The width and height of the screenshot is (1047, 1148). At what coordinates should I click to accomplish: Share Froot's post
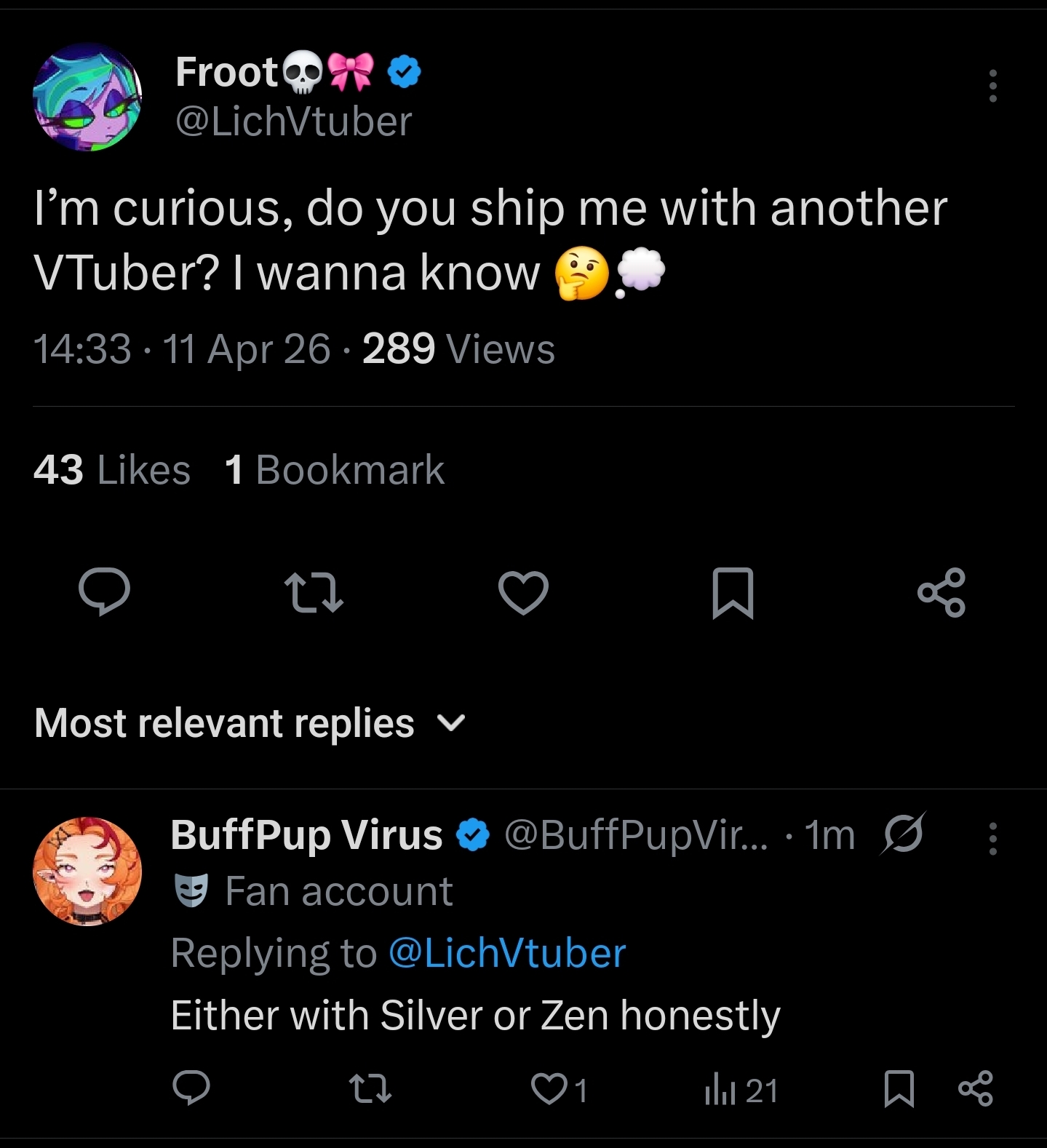(941, 592)
